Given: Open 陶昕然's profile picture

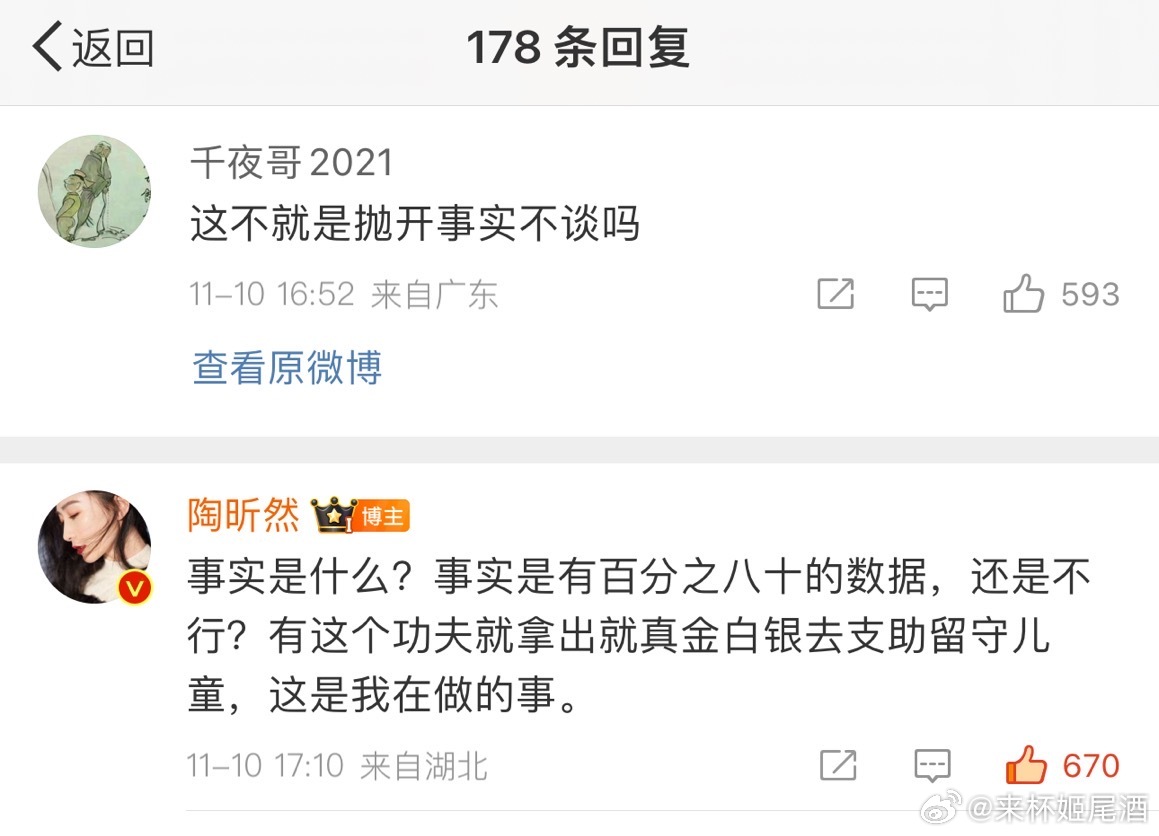Looking at the screenshot, I should pos(94,547).
